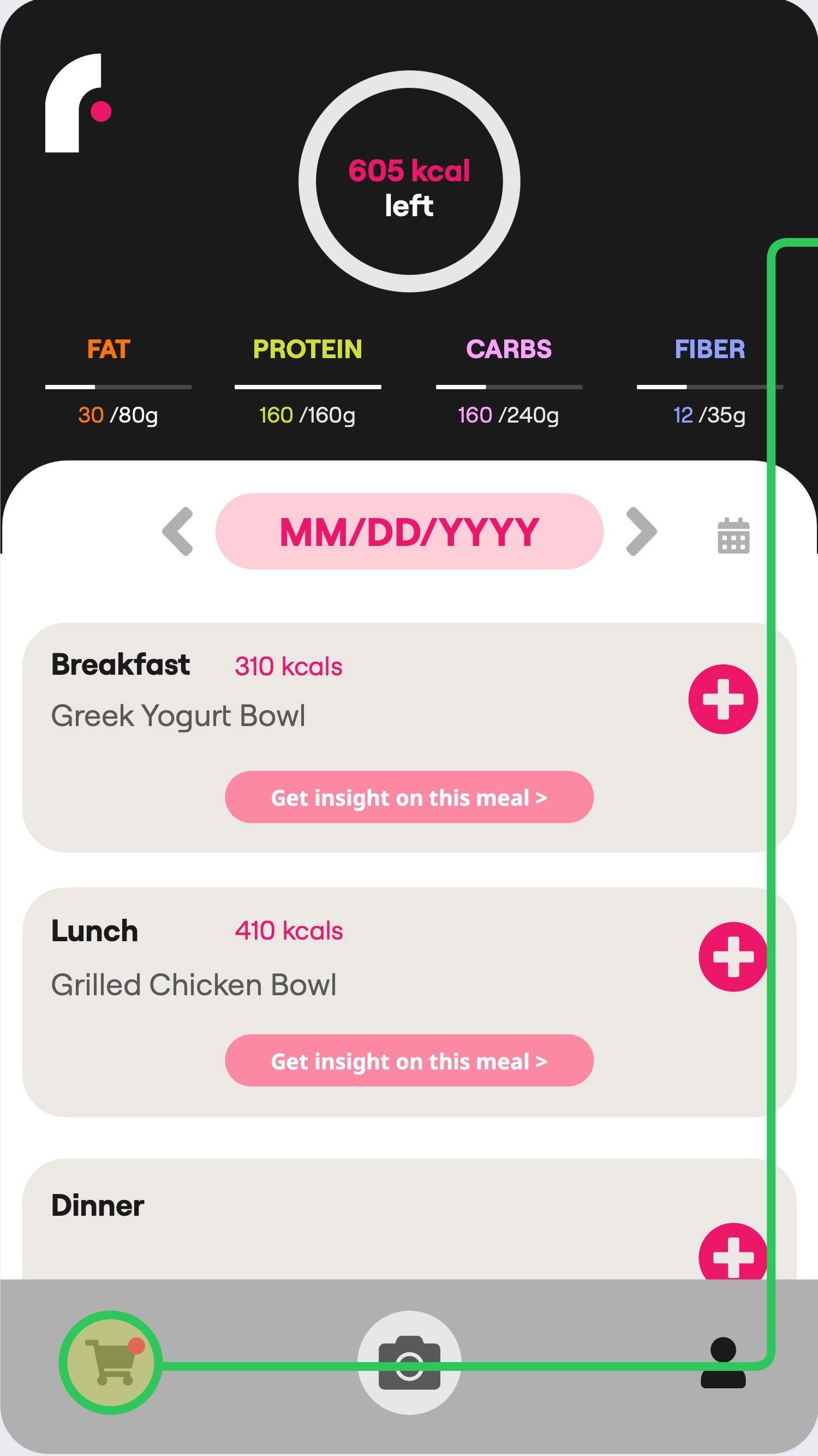
Task: Open the calendar date picker
Action: [x=733, y=535]
